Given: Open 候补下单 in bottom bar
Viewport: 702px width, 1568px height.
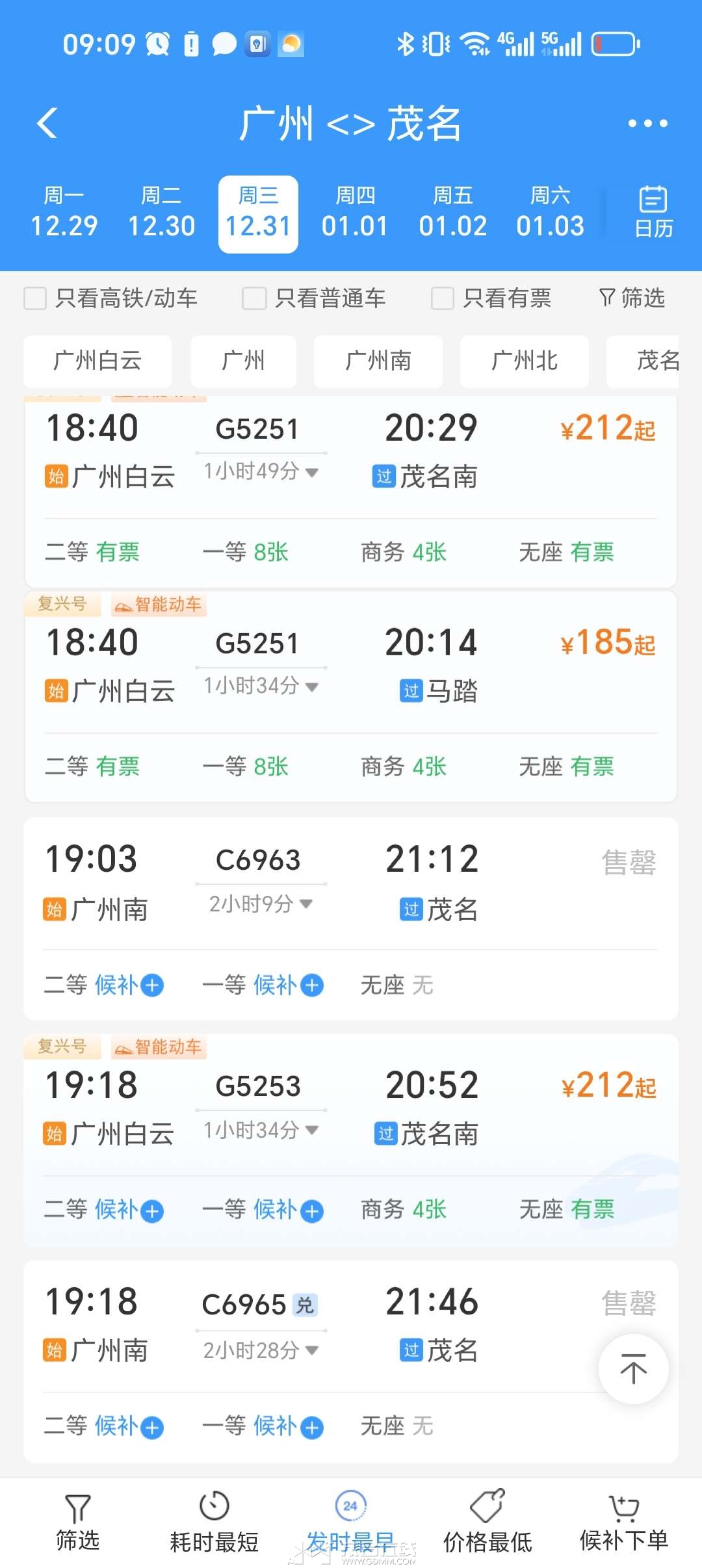Looking at the screenshot, I should coord(624,1522).
